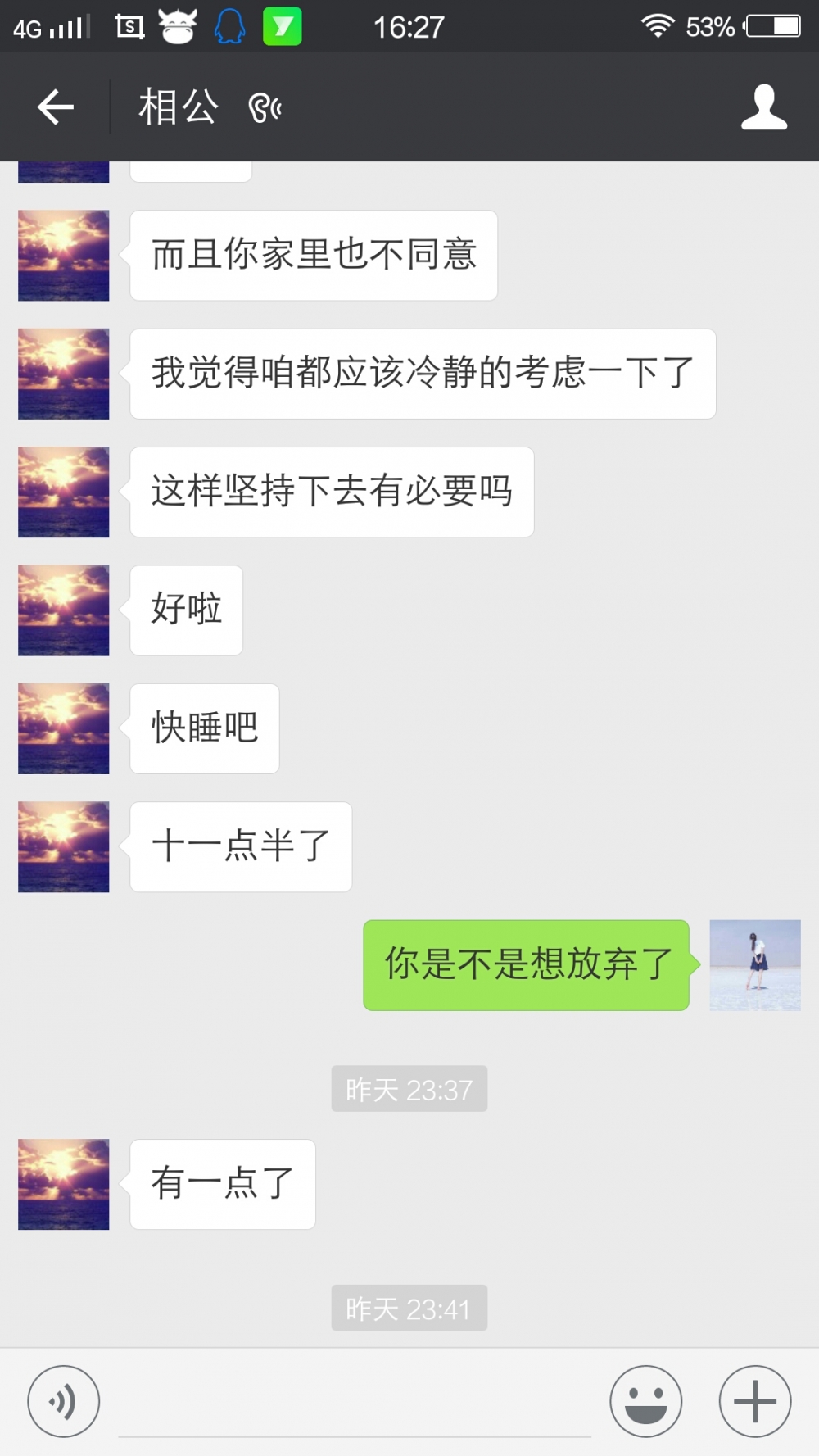
Task: Open the plus attachments menu
Action: click(x=755, y=1401)
